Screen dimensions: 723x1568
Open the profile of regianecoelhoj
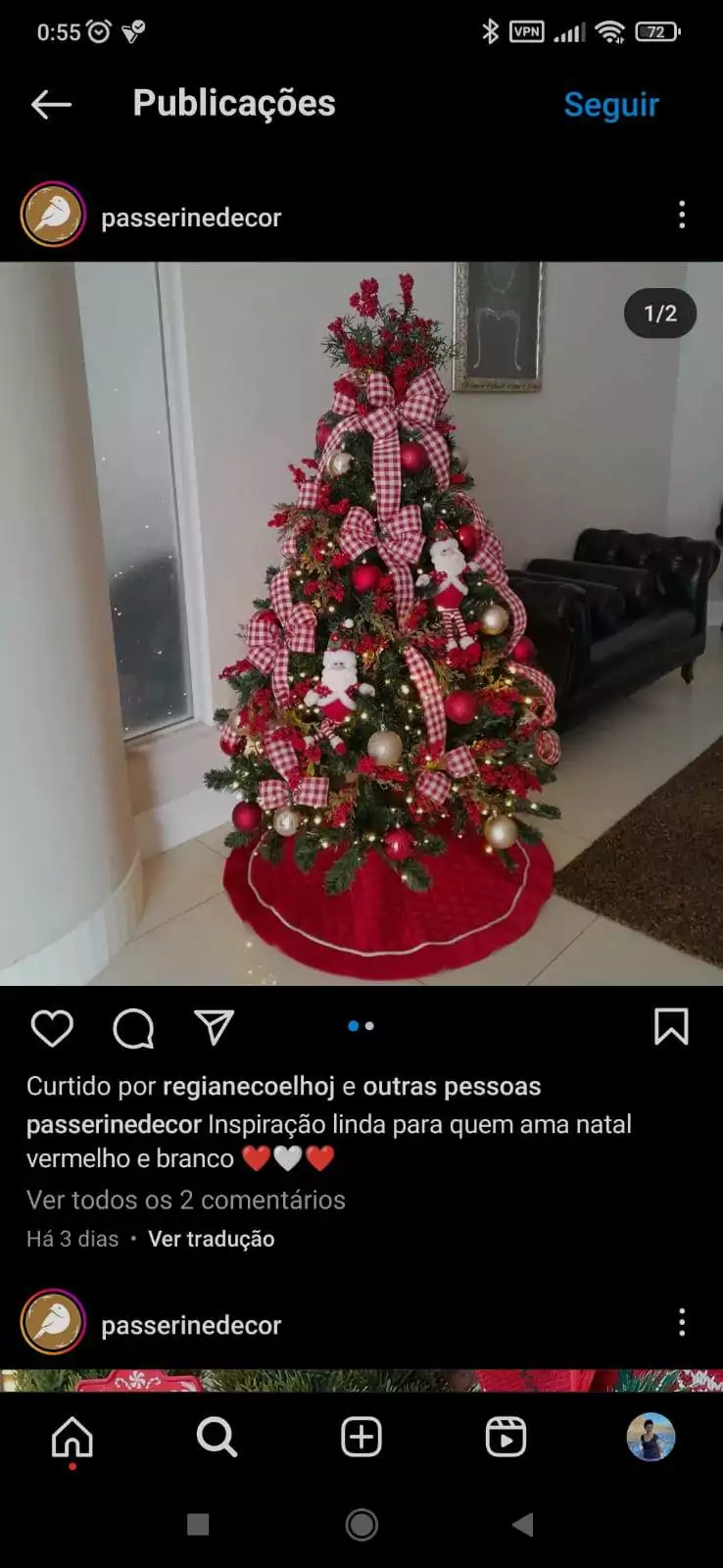pyautogui.click(x=249, y=1086)
